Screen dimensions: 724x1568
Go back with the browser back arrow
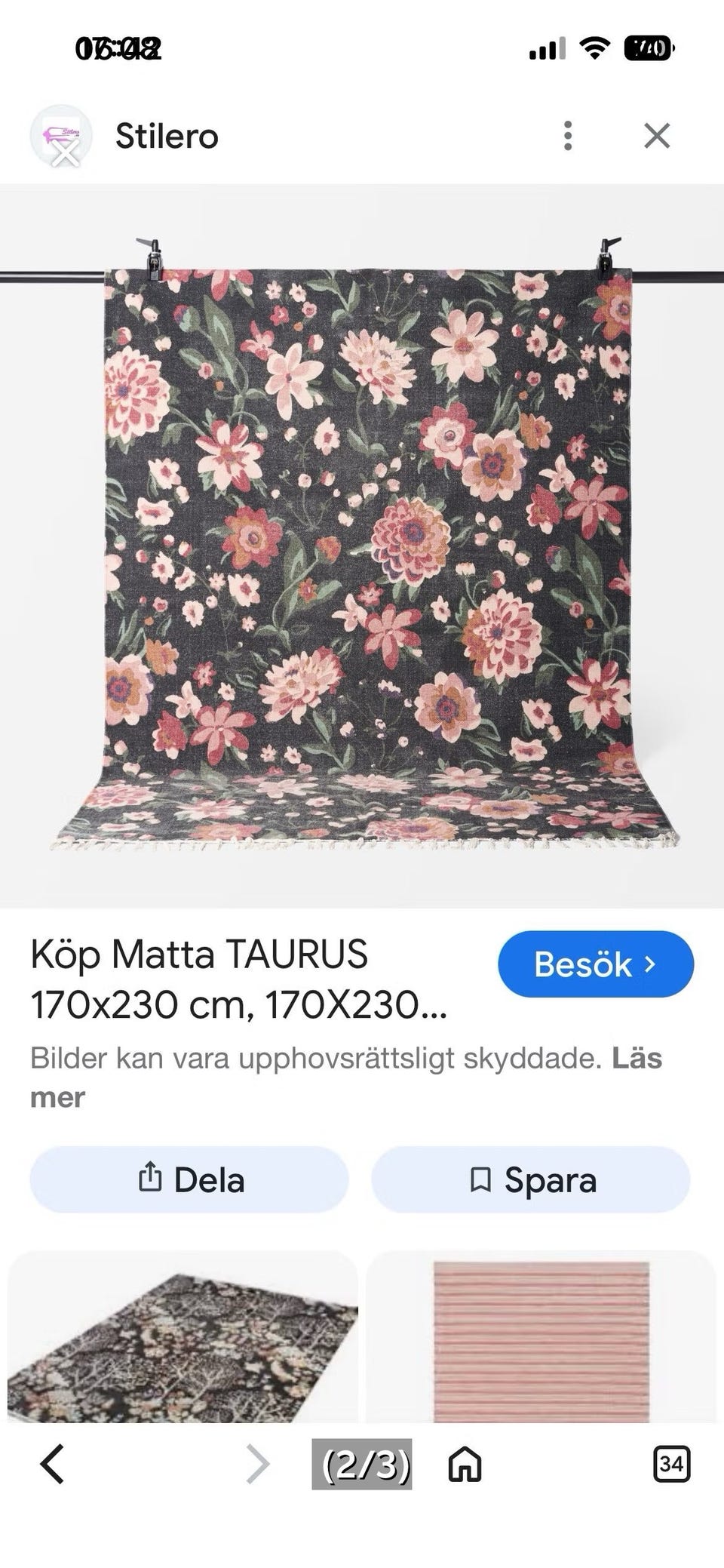click(51, 1464)
